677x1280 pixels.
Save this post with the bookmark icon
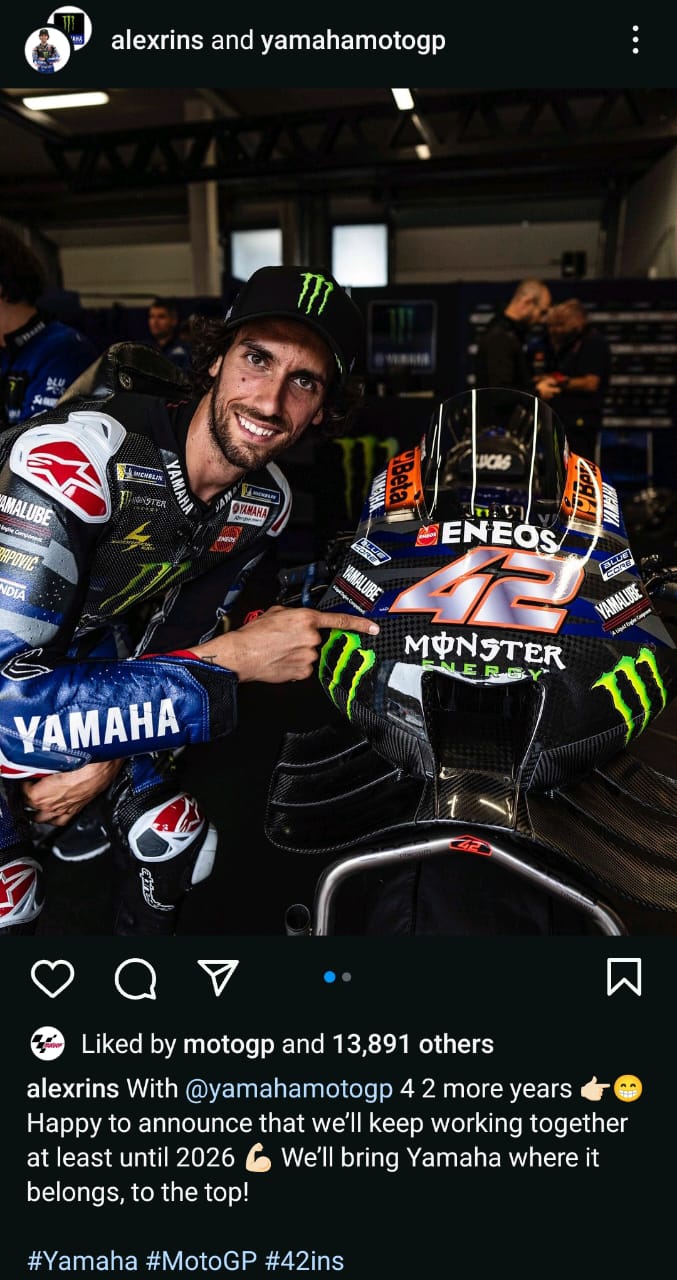point(623,977)
